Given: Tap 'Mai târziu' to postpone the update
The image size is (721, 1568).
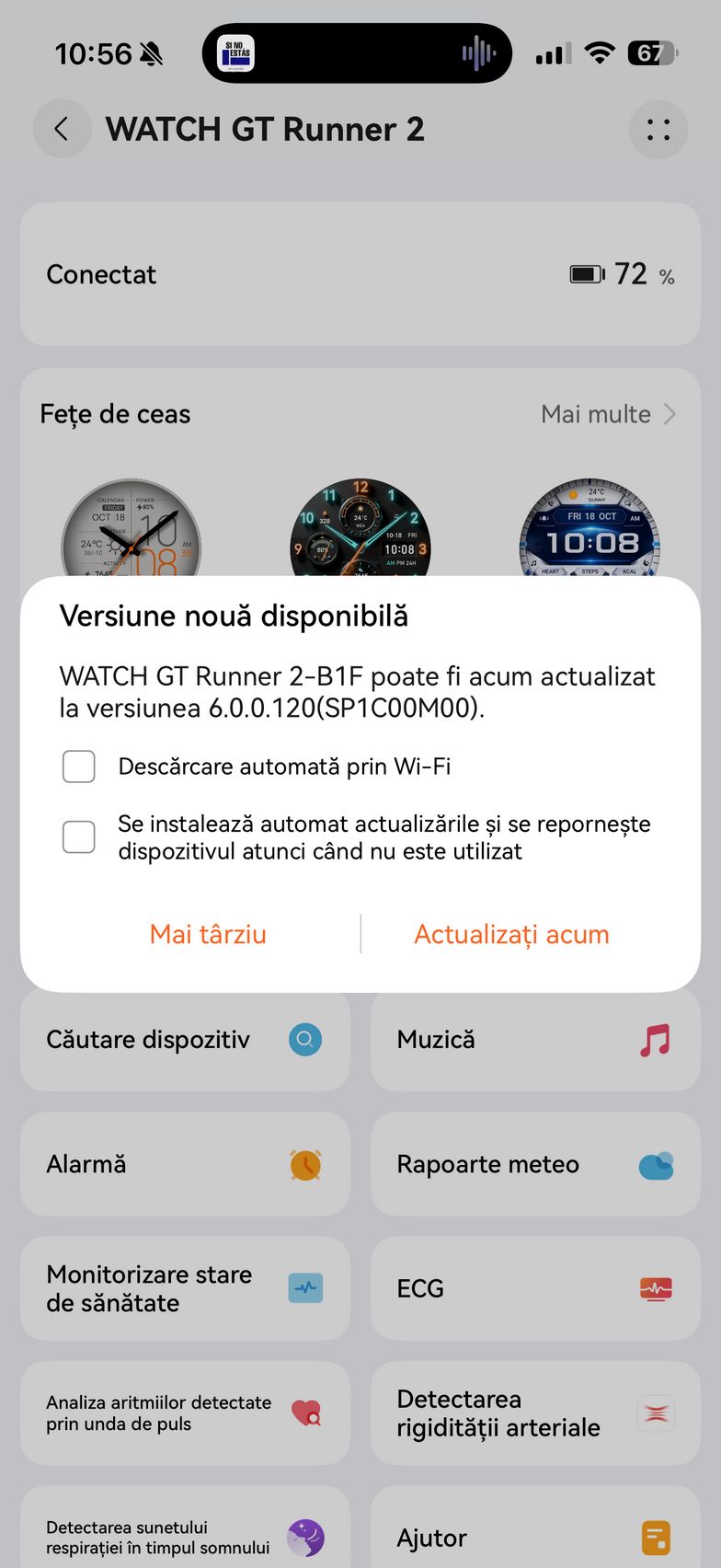Looking at the screenshot, I should pyautogui.click(x=208, y=934).
